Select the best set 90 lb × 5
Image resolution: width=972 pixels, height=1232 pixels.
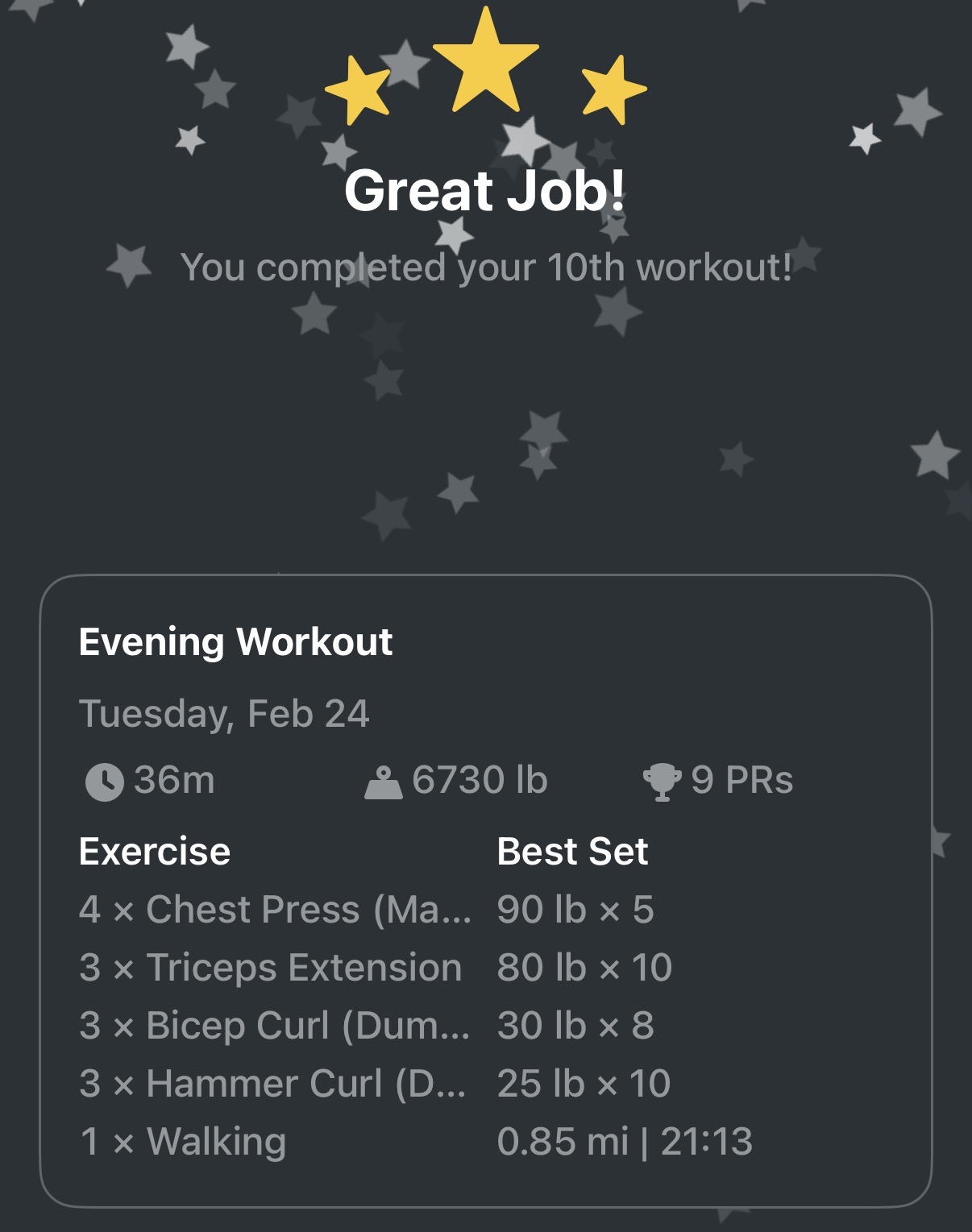[x=576, y=909]
